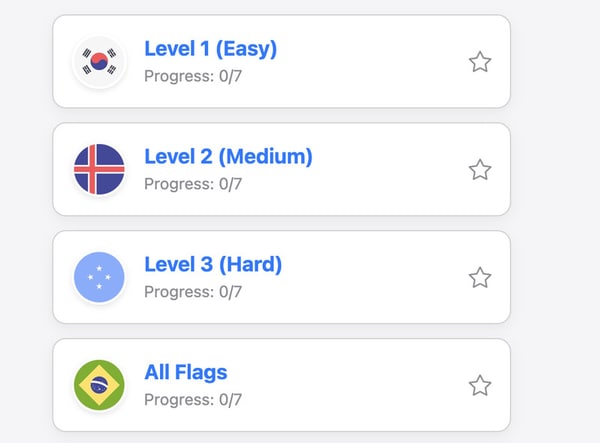Open the Level 1 (Easy) card
Viewport: 600px width, 443px height.
coord(210,49)
